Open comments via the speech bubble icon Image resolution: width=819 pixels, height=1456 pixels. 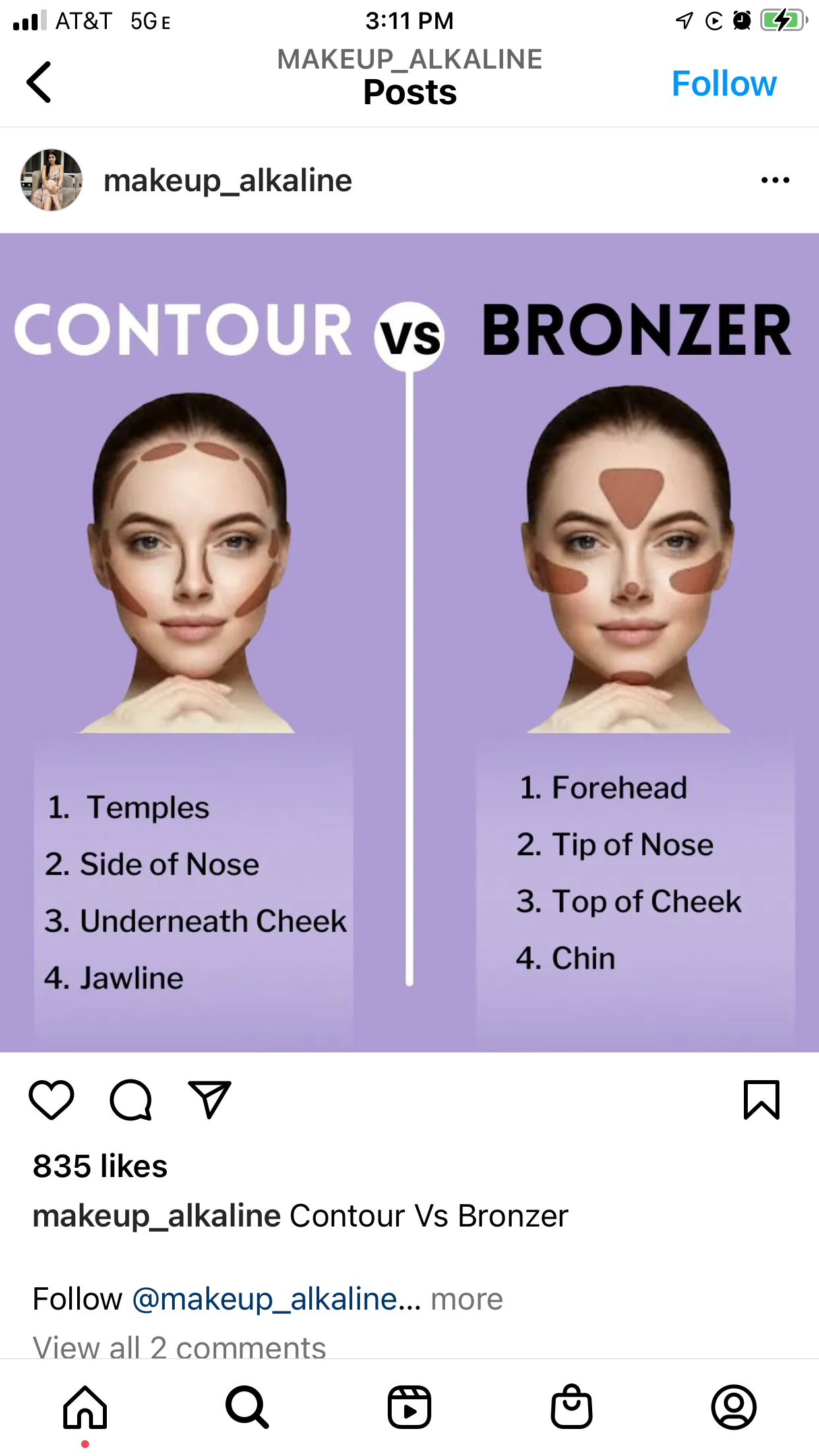coord(131,1099)
